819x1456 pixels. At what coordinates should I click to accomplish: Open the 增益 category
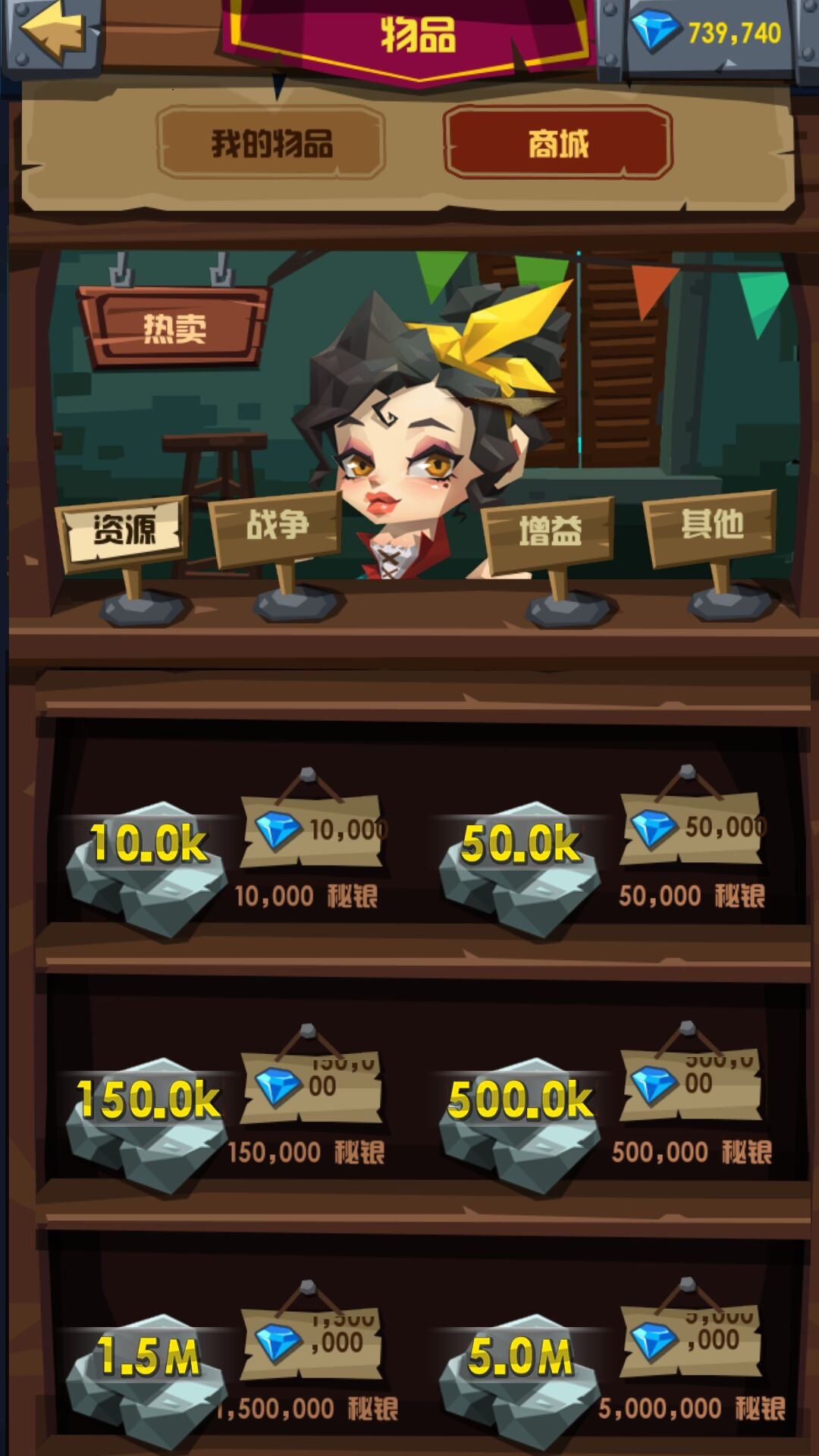tap(550, 531)
